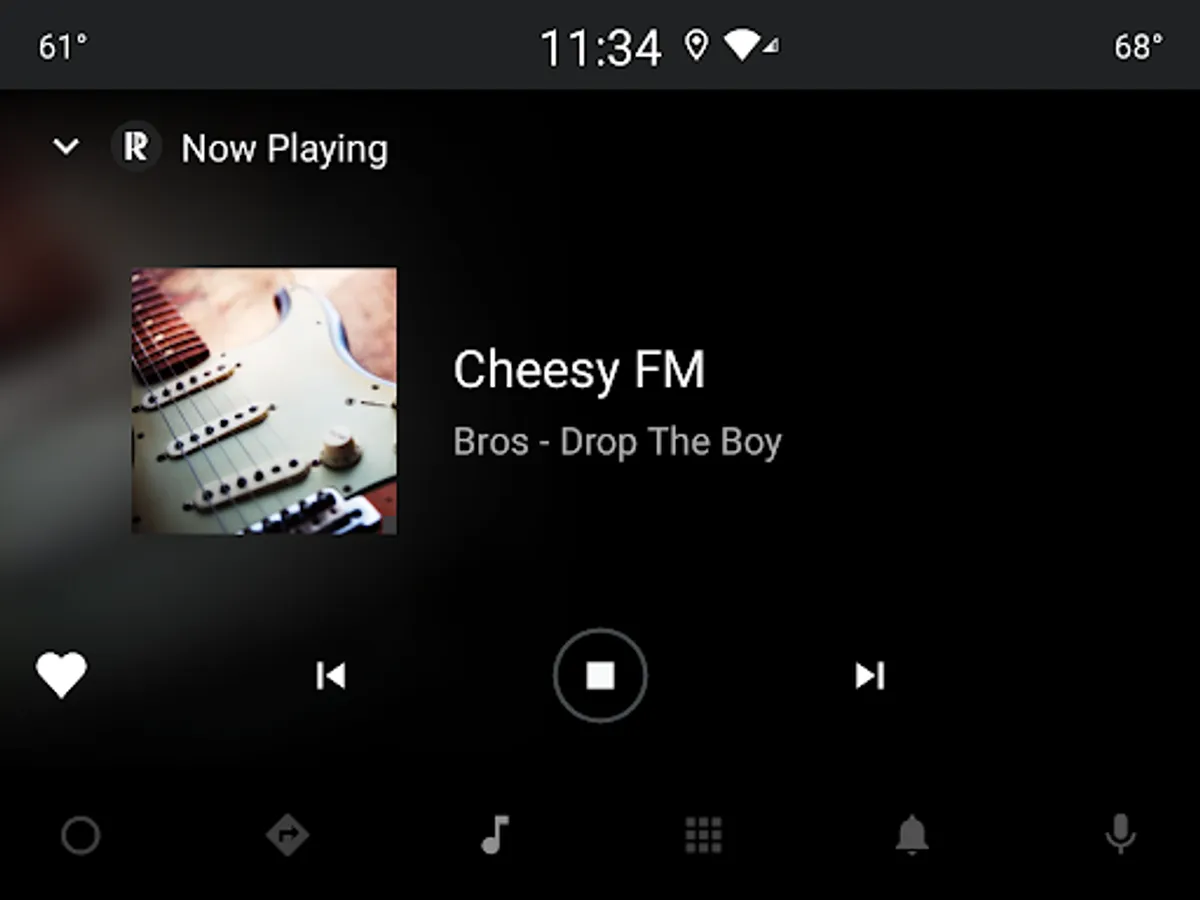
Task: Skip to the previous station
Action: click(330, 676)
